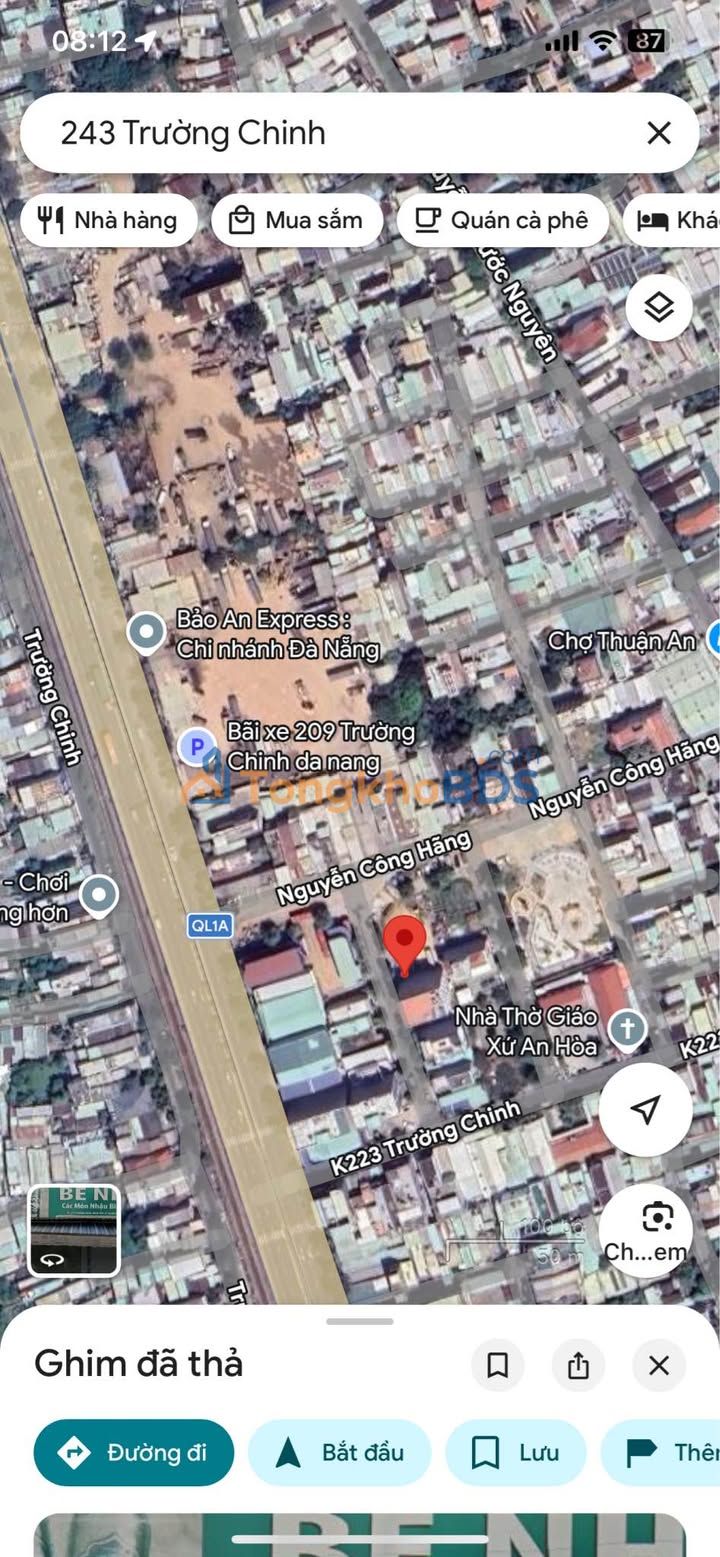This screenshot has height=1557, width=720.
Task: Center map on my location
Action: [x=646, y=1109]
